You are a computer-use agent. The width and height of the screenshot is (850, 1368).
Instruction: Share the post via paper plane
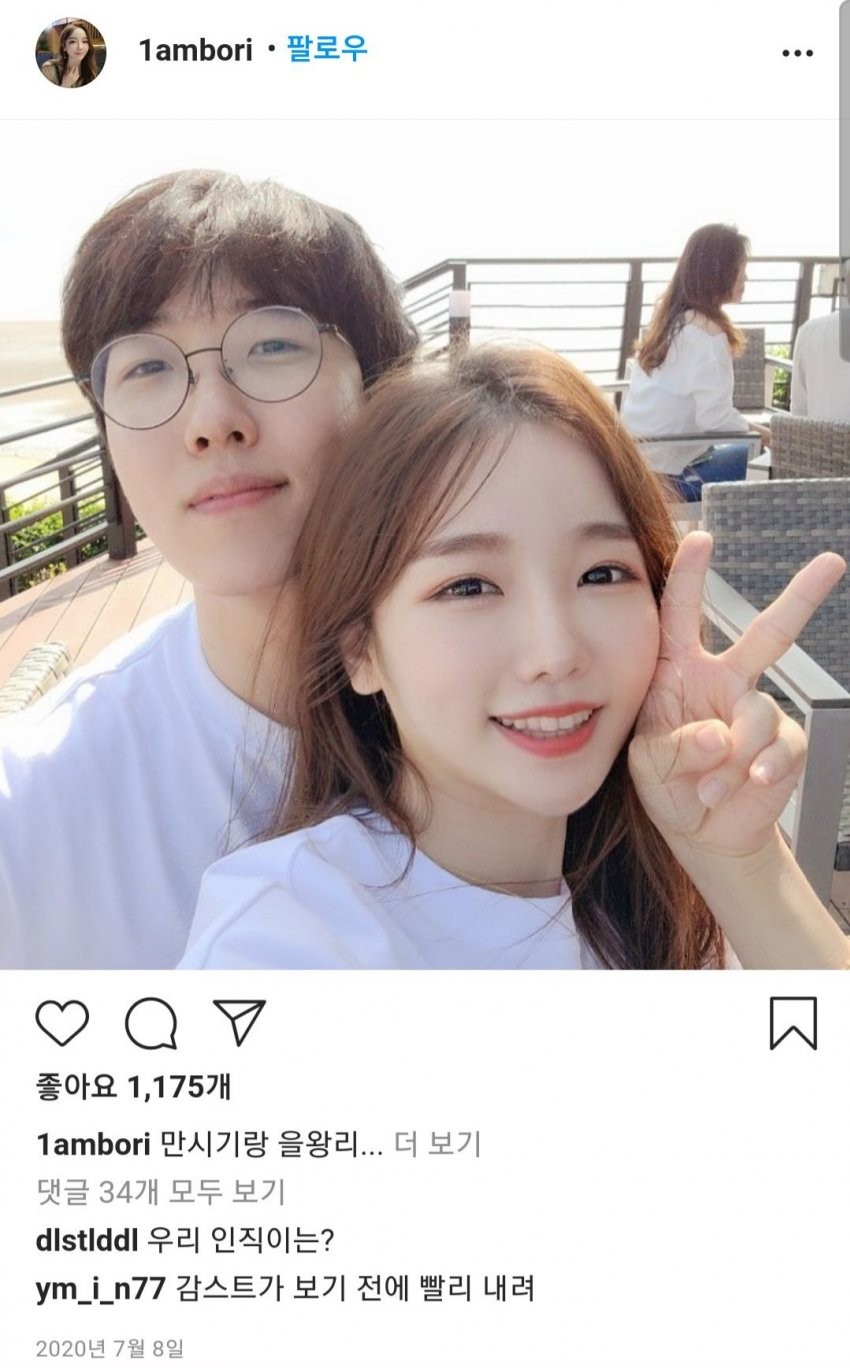point(239,1023)
